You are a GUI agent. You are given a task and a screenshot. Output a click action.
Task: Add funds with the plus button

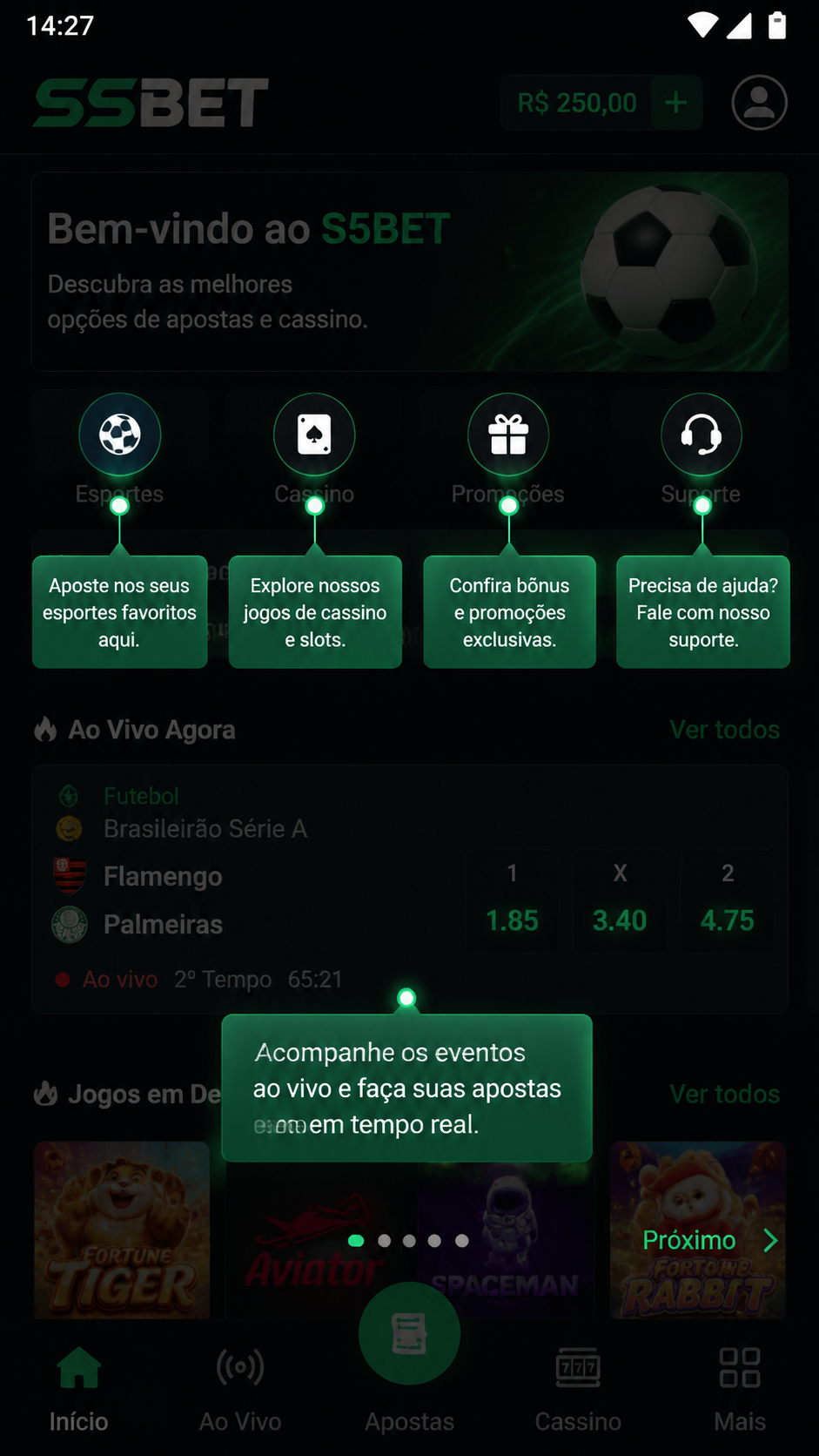click(x=676, y=103)
